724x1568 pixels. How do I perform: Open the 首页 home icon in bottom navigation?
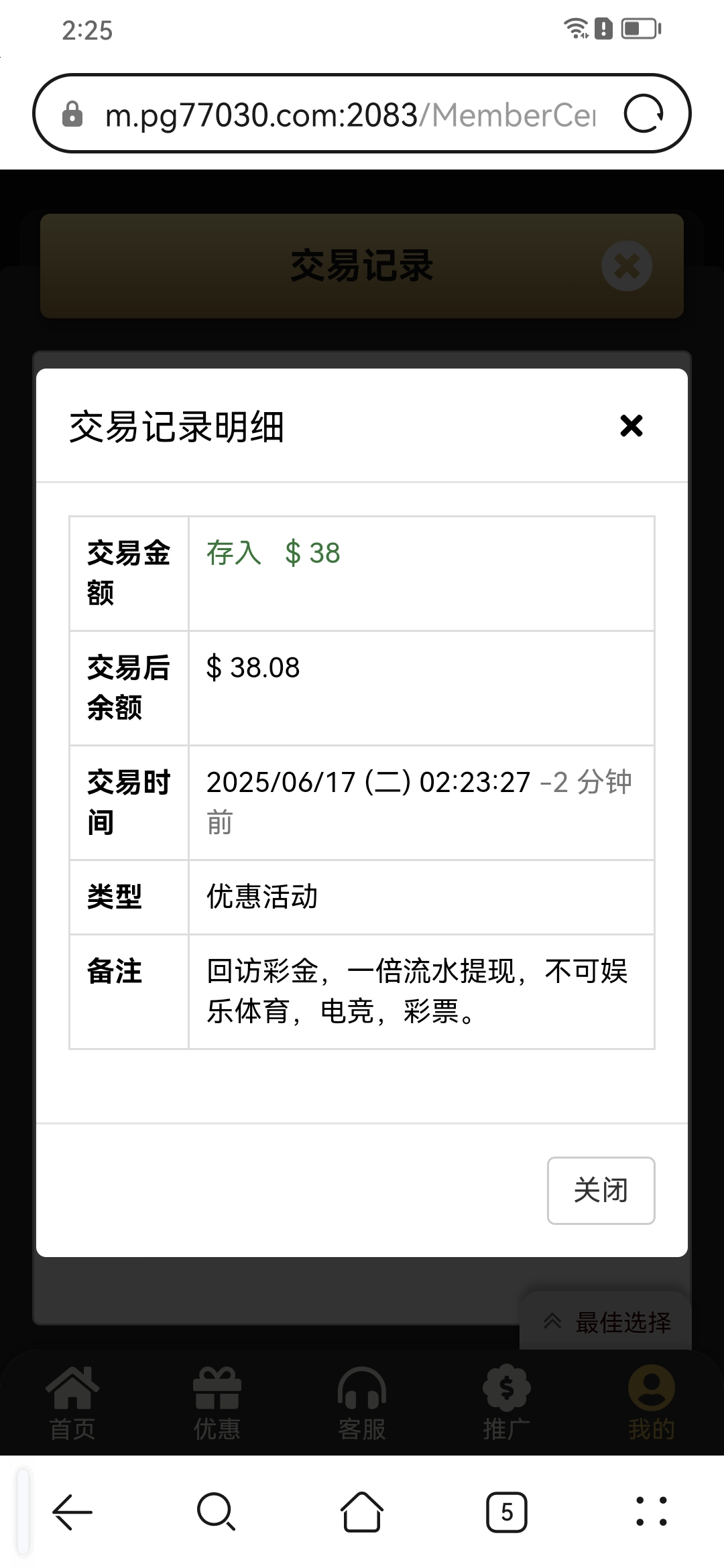coord(72,1394)
